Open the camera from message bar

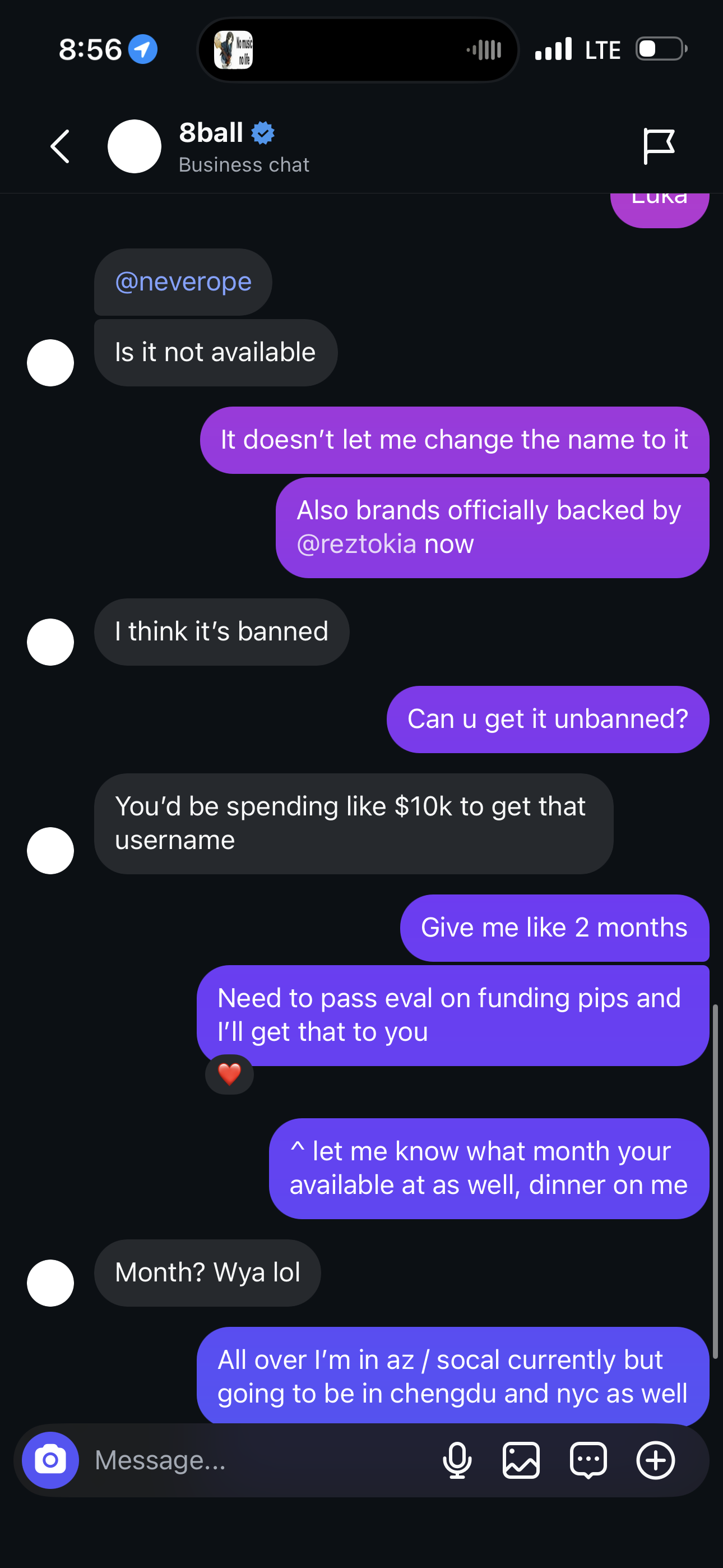(x=50, y=1460)
